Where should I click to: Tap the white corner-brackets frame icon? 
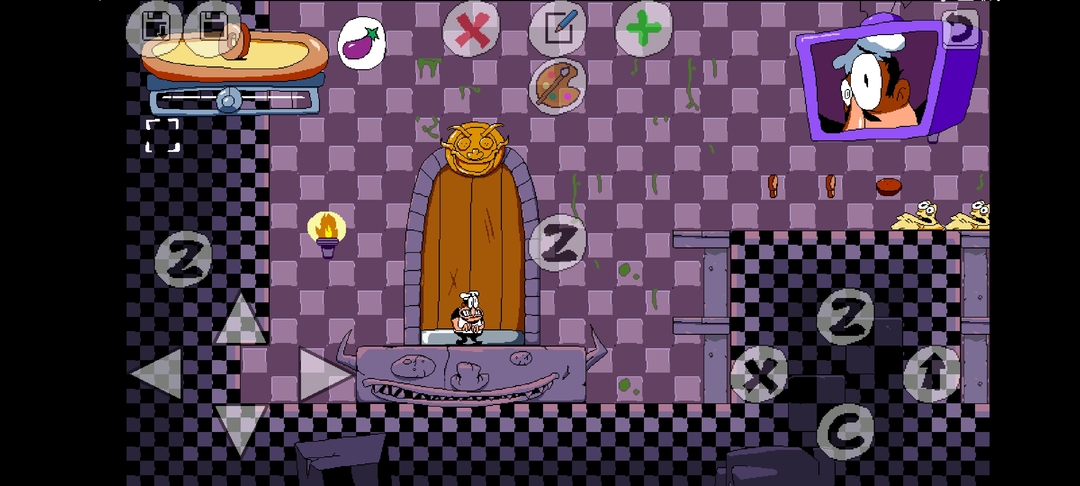point(163,135)
